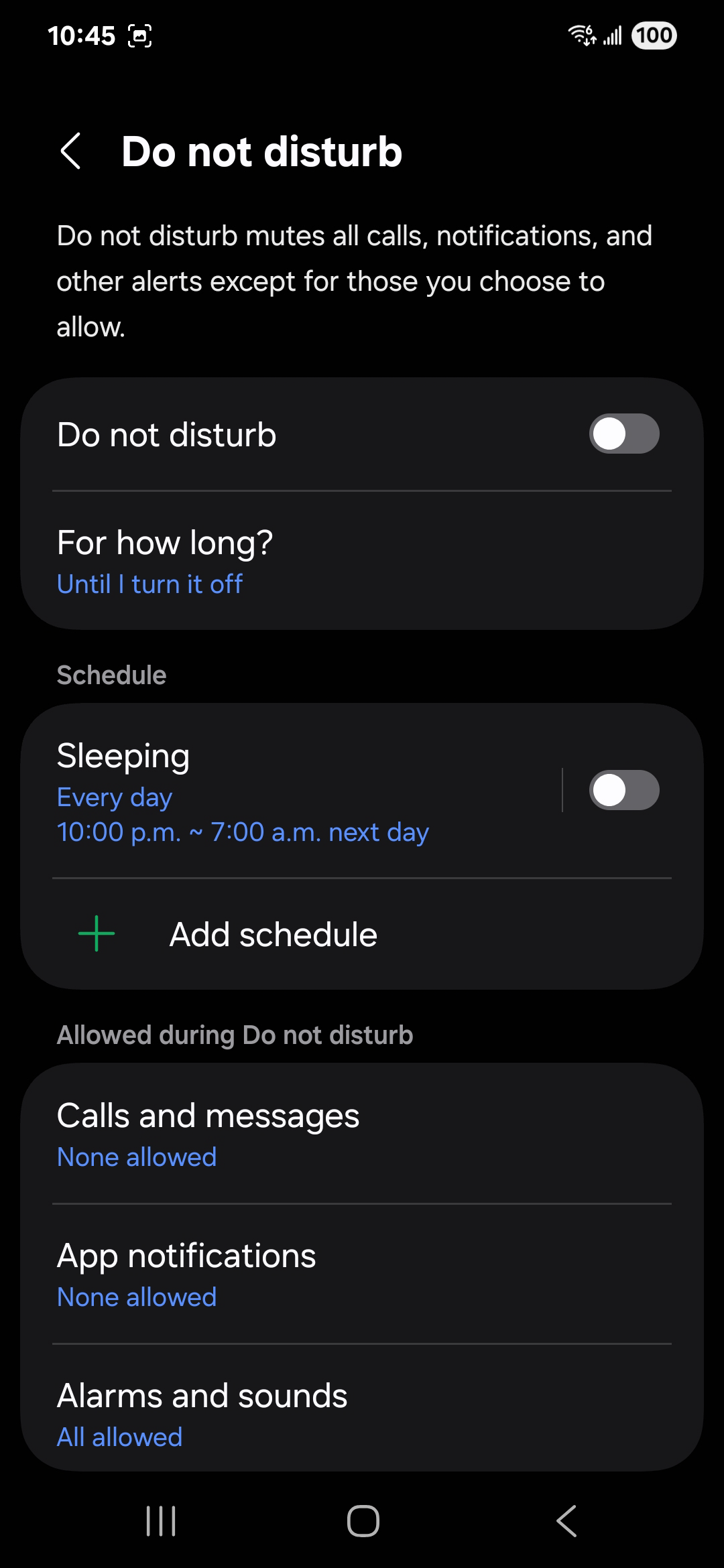The height and width of the screenshot is (1568, 724).
Task: Tap the back navigation icon at bottom right
Action: 566,1521
